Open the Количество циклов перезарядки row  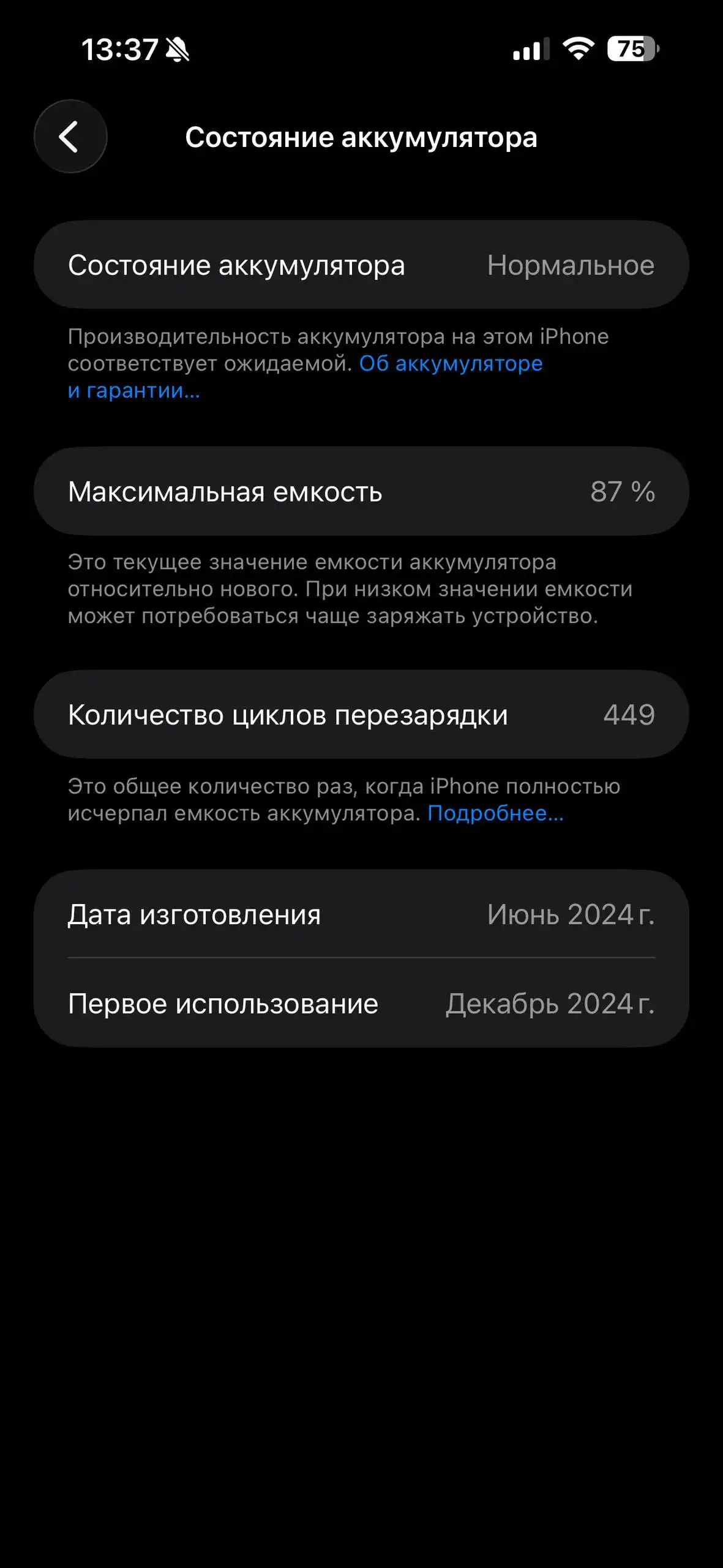(x=361, y=713)
